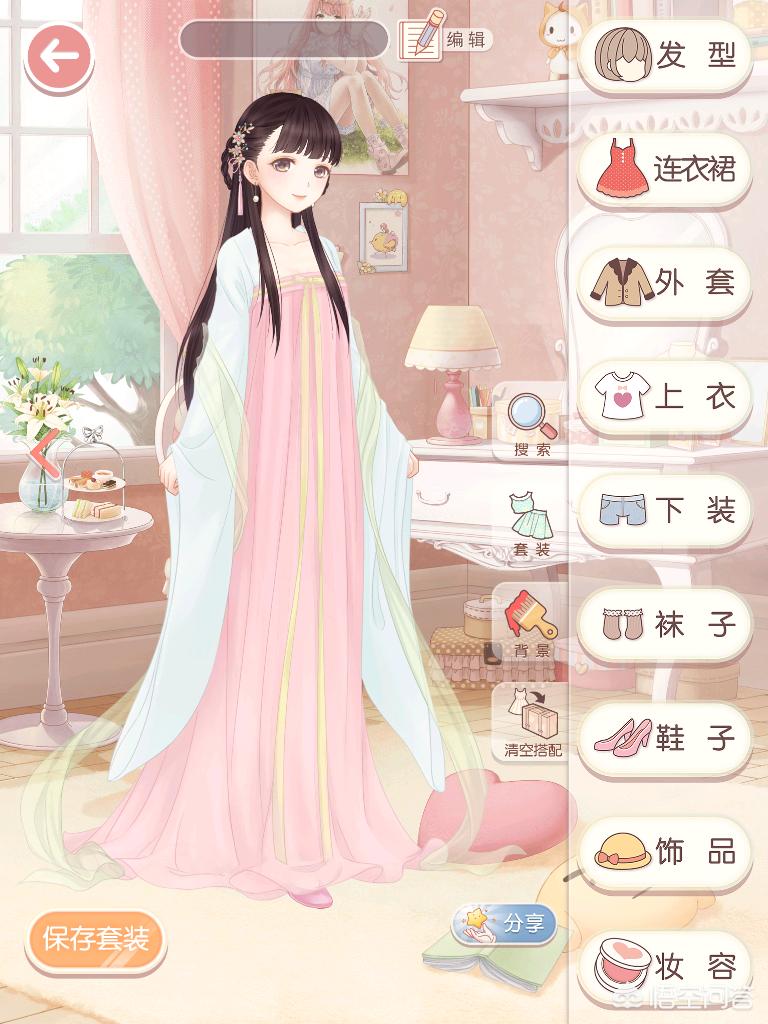Tap the 搜索 search magnifier
This screenshot has height=1024, width=768.
click(531, 422)
